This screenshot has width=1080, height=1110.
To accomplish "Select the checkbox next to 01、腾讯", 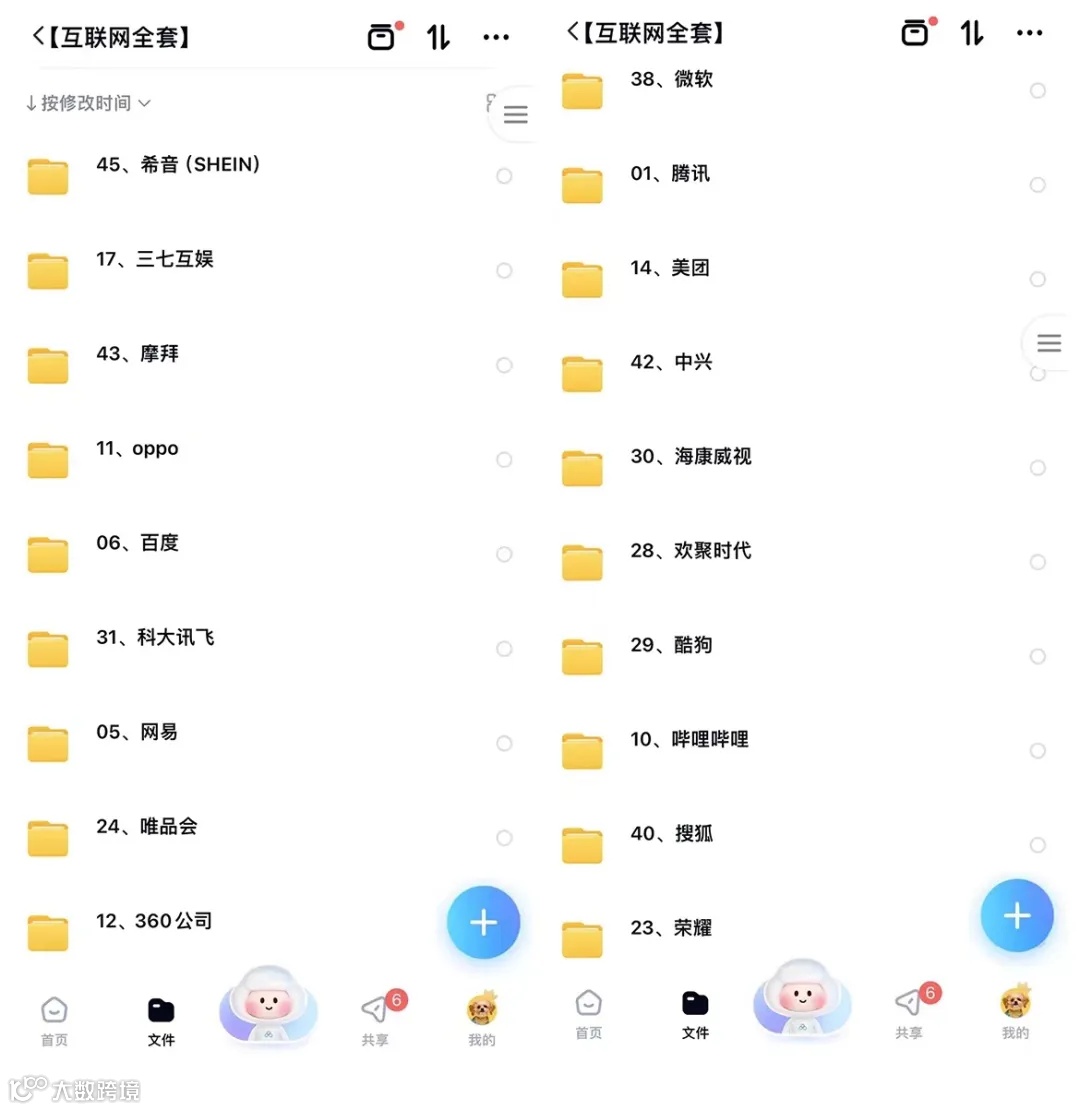I will [1037, 184].
